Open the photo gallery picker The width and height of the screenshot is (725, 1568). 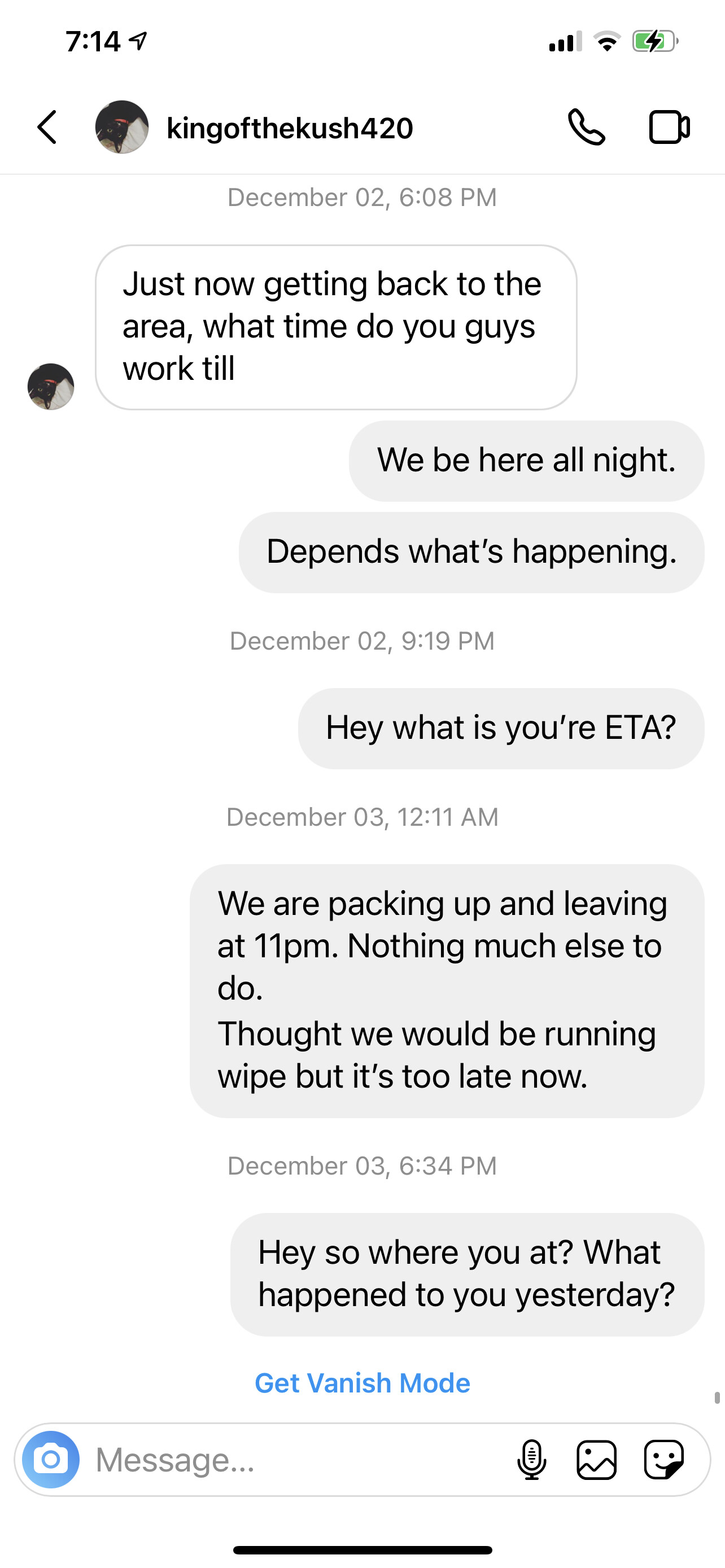point(596,1459)
